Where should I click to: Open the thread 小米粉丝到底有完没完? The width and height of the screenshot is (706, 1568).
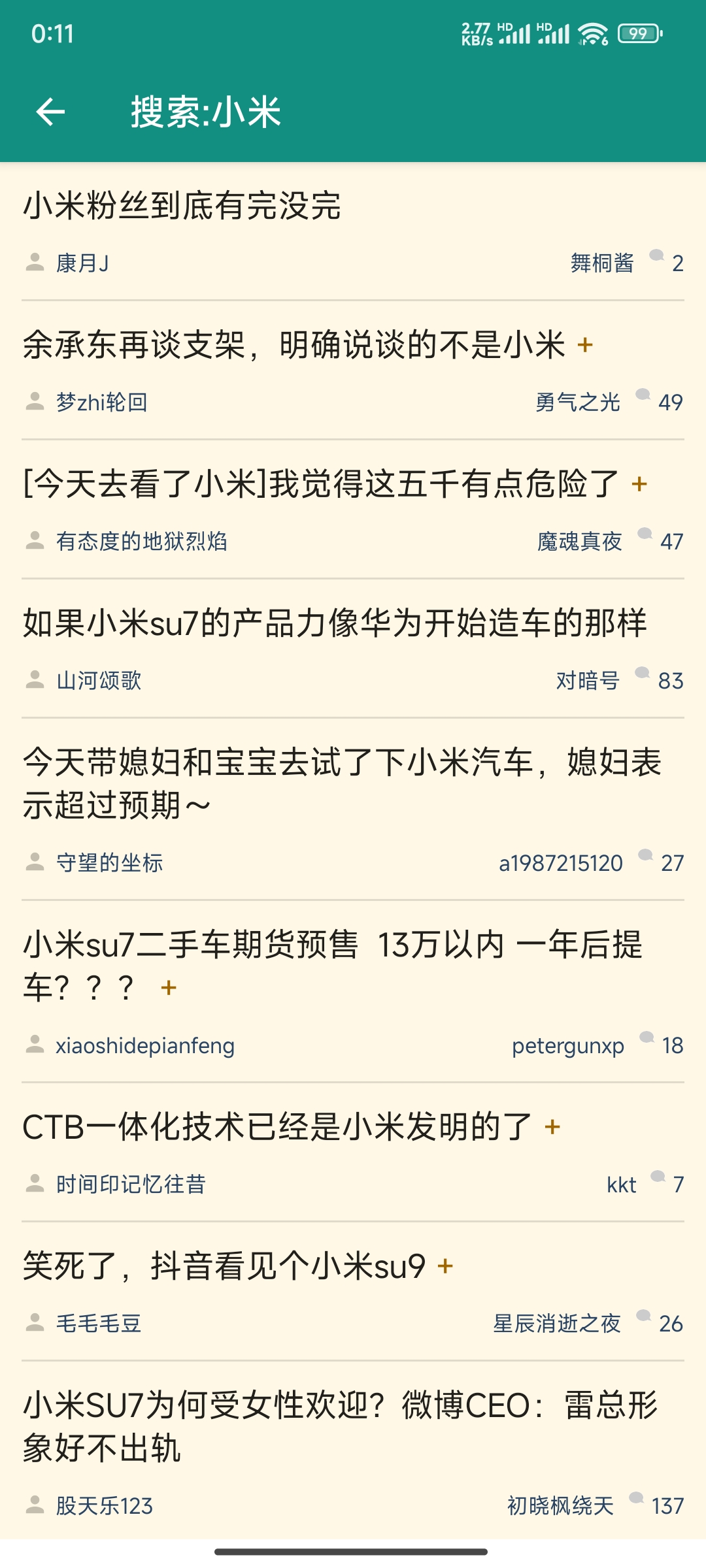point(182,206)
